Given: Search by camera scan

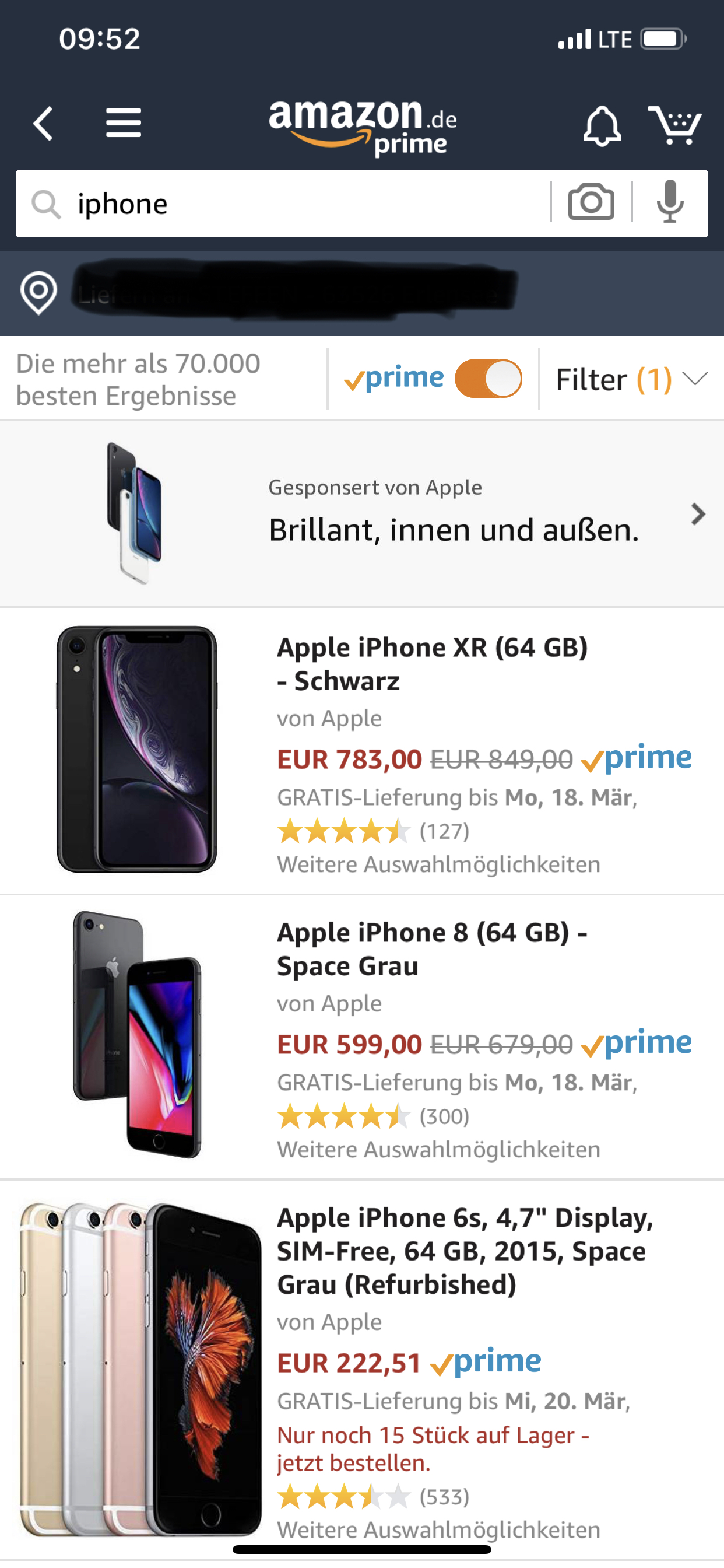Looking at the screenshot, I should [x=591, y=202].
